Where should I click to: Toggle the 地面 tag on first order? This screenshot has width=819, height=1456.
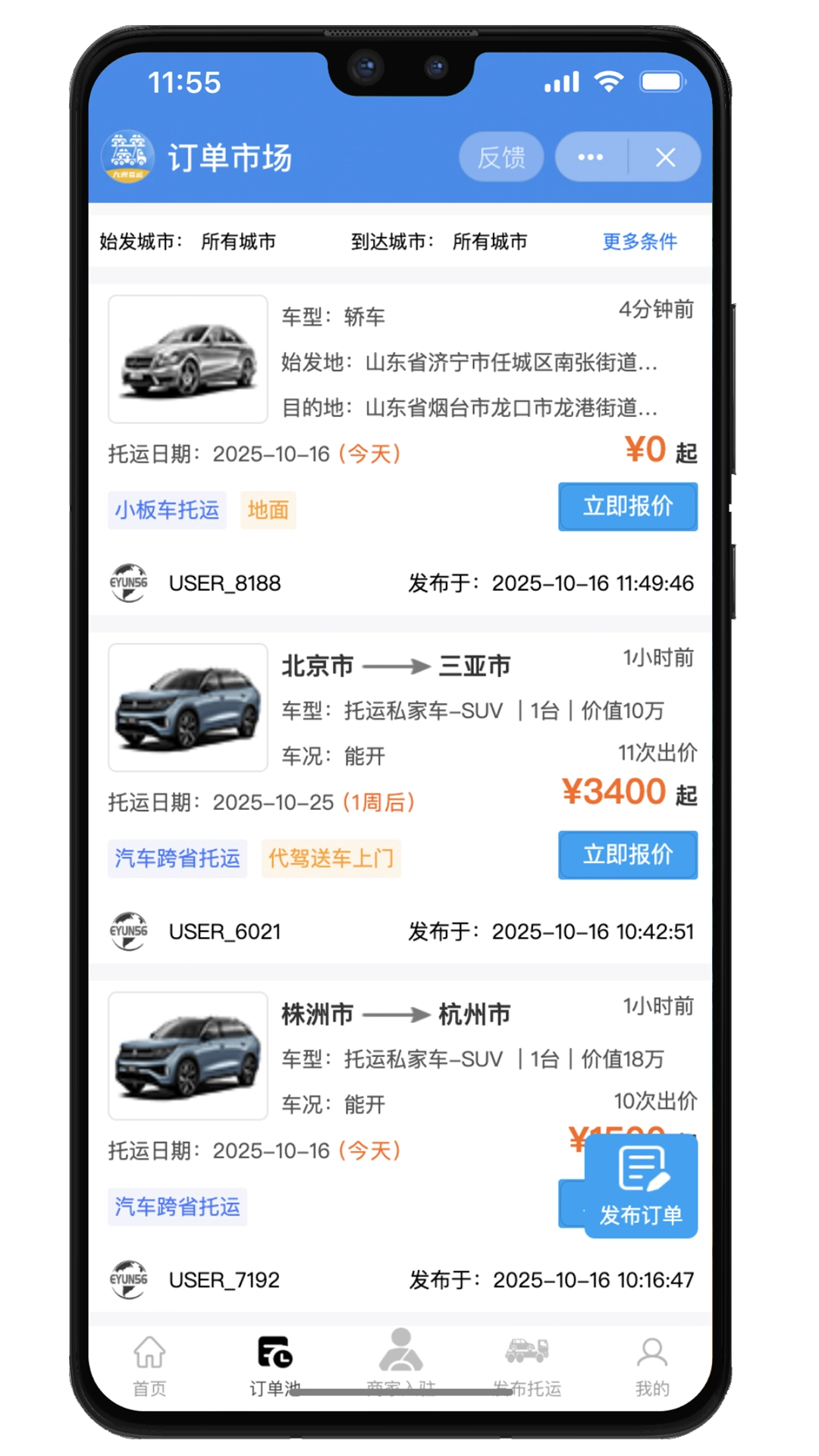coord(268,510)
